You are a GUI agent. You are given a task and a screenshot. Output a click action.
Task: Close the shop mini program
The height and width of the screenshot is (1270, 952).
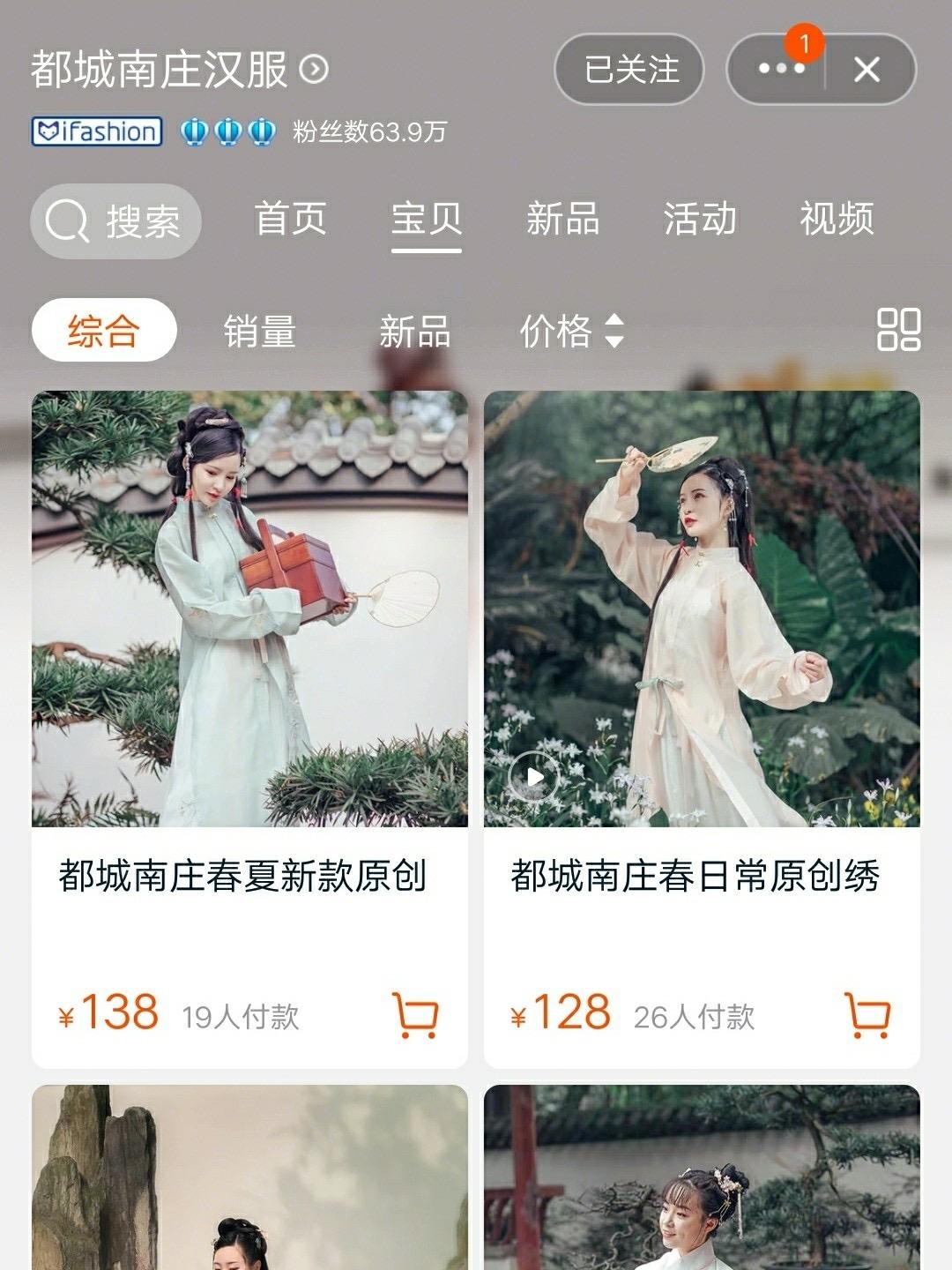click(867, 69)
